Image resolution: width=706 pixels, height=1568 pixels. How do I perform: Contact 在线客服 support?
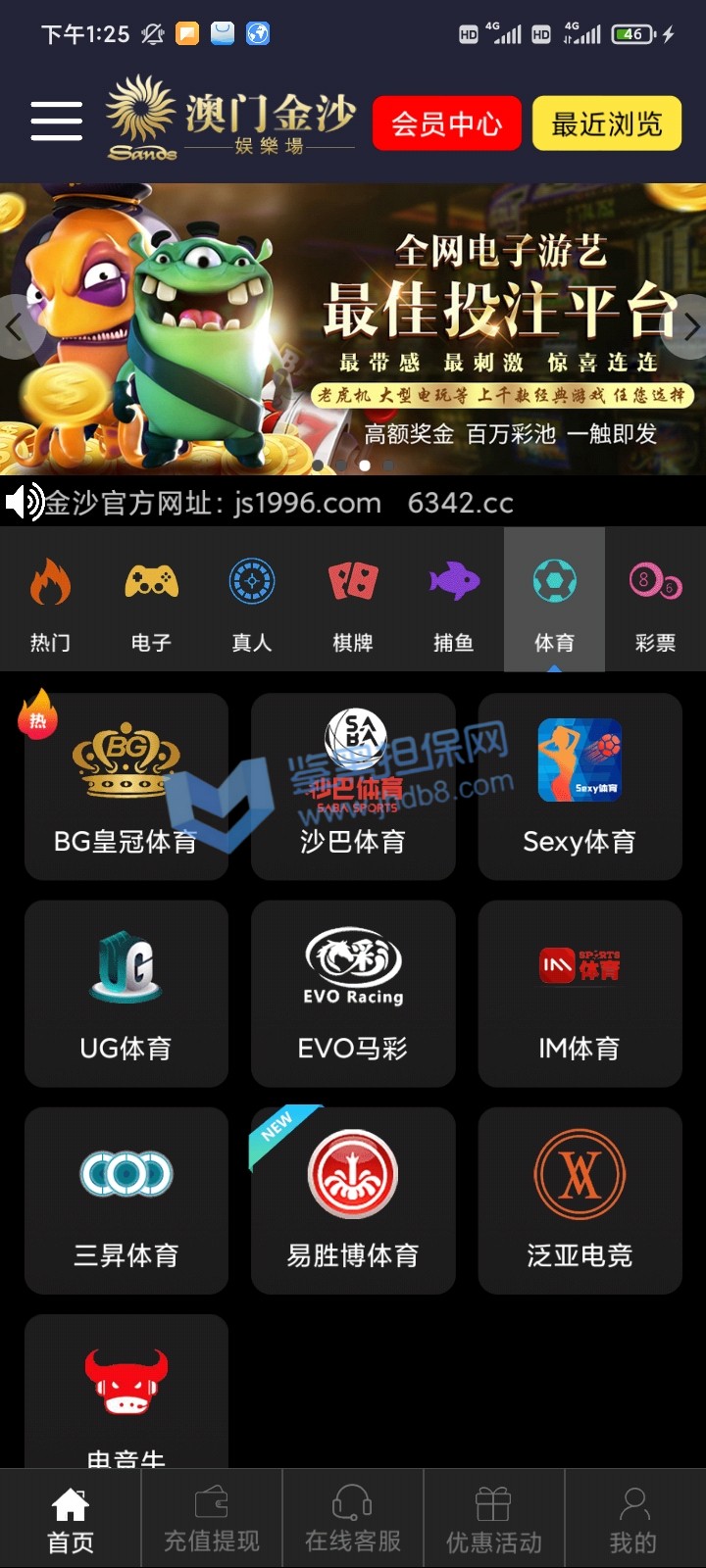pos(353,1519)
